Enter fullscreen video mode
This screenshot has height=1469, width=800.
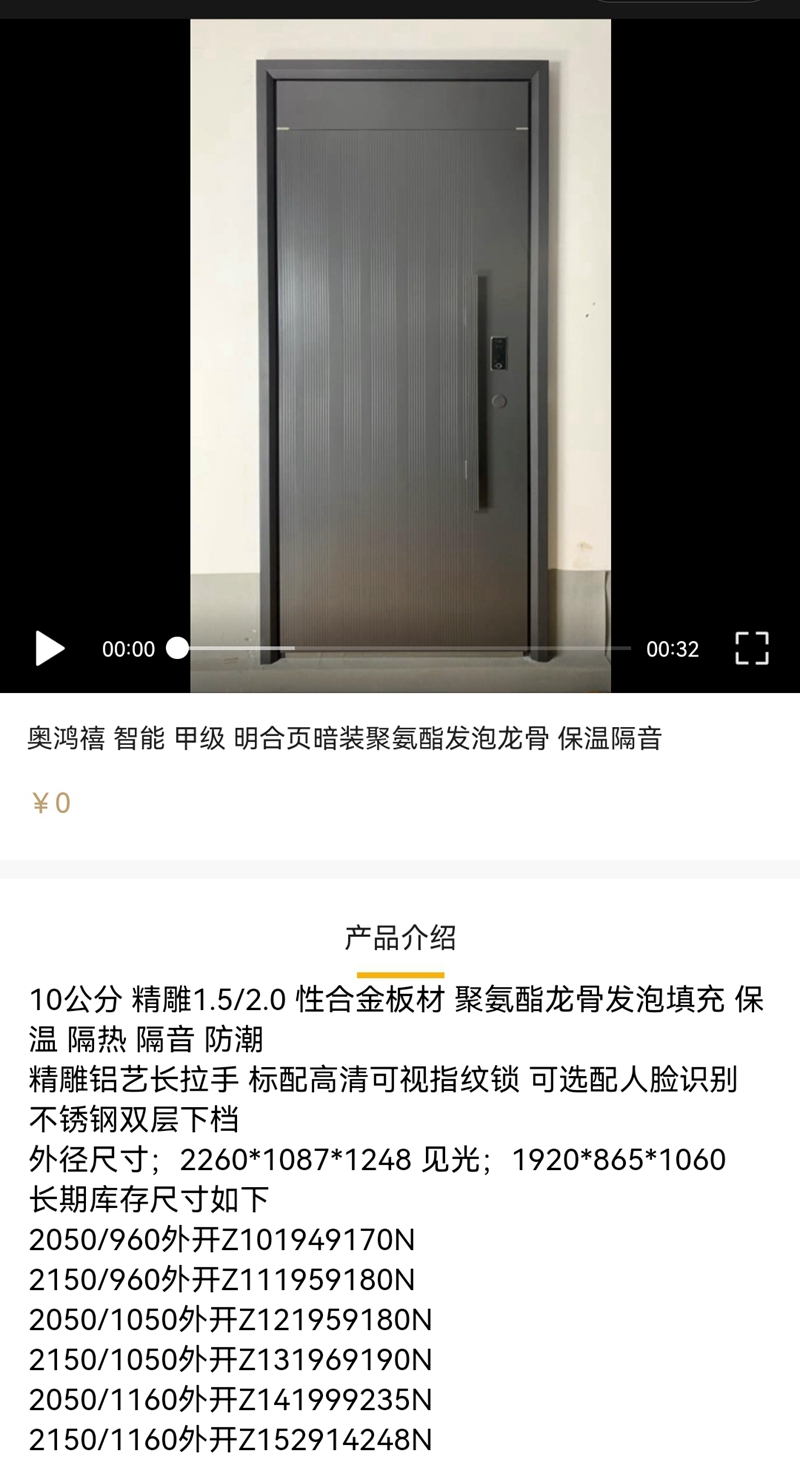click(x=751, y=648)
